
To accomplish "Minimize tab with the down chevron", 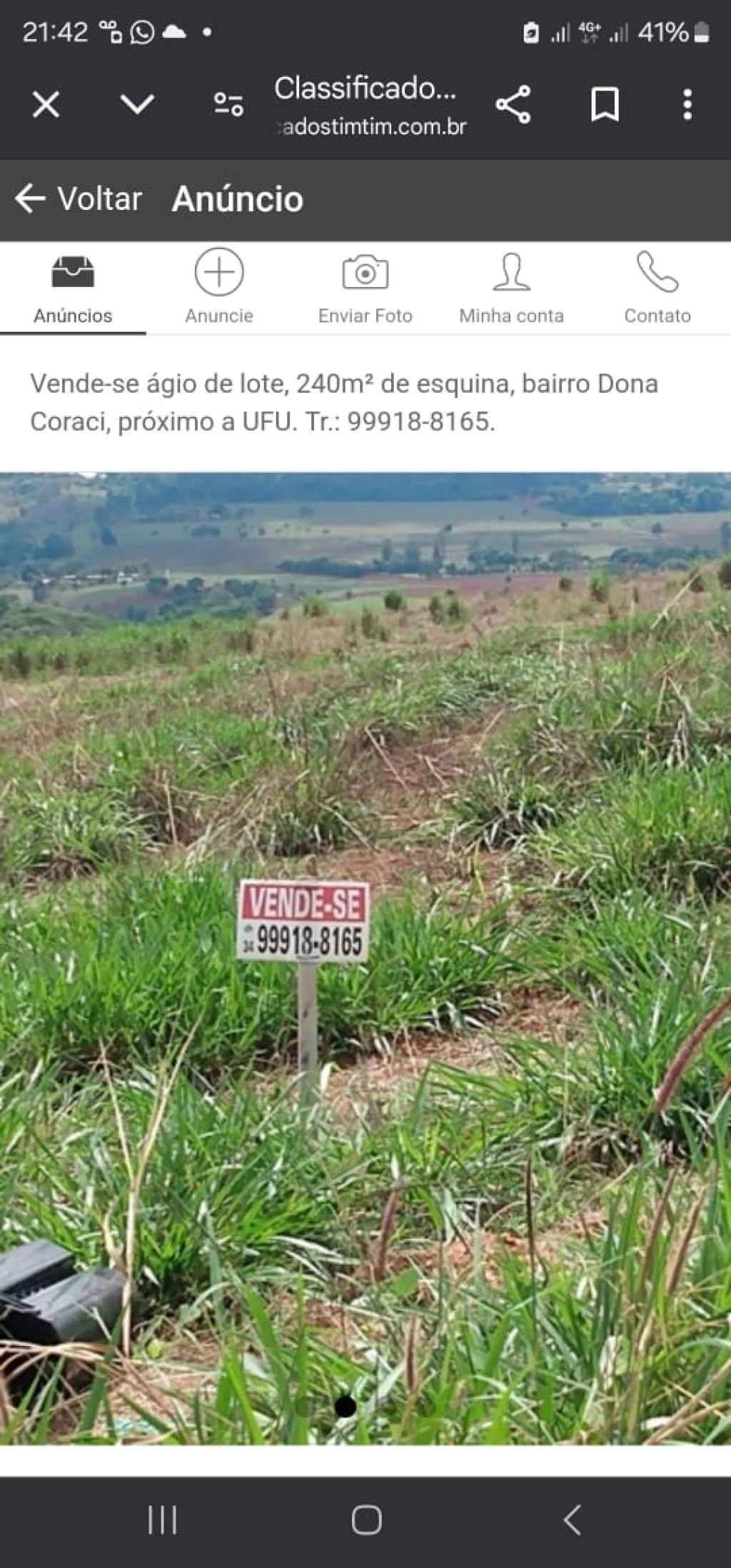I will [137, 105].
